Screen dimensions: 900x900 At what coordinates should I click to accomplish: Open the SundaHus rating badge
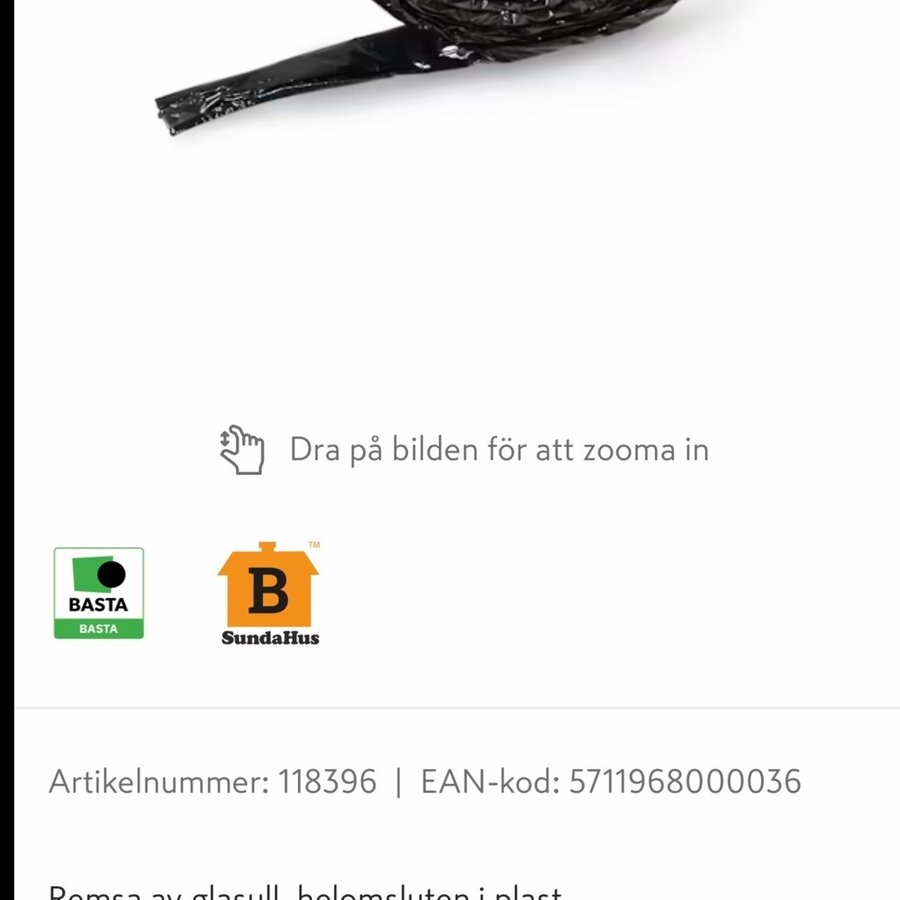point(269,594)
